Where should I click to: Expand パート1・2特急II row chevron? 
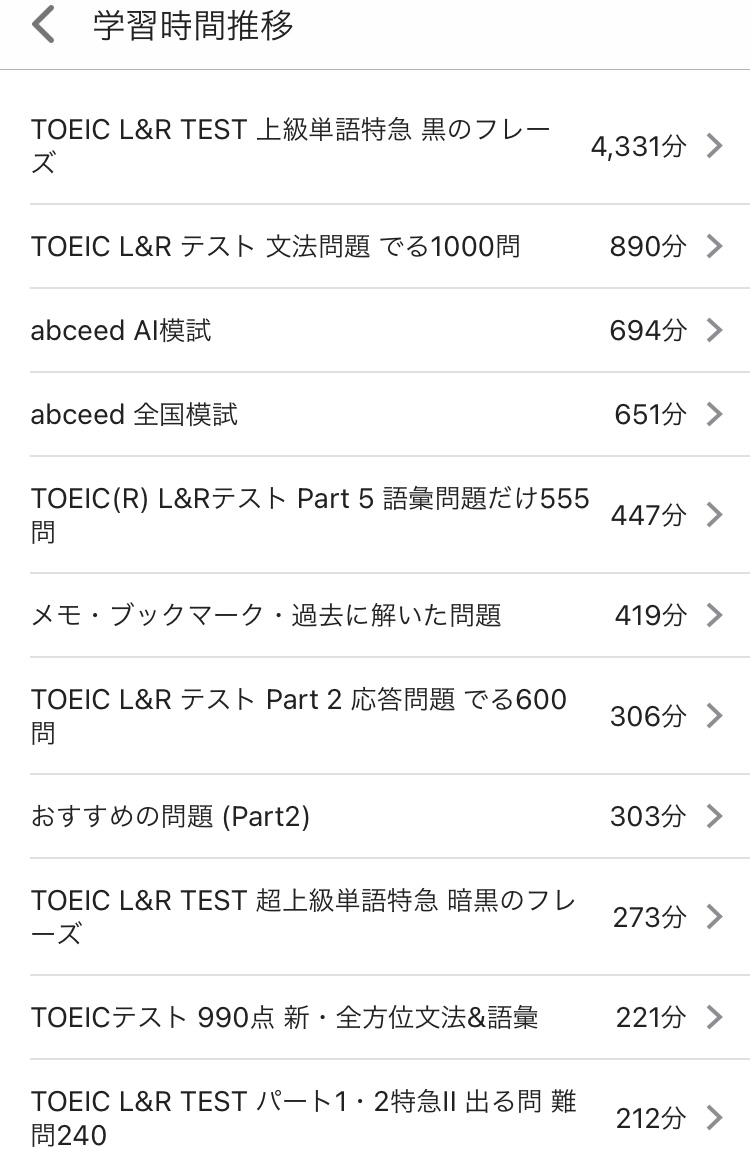(715, 1117)
